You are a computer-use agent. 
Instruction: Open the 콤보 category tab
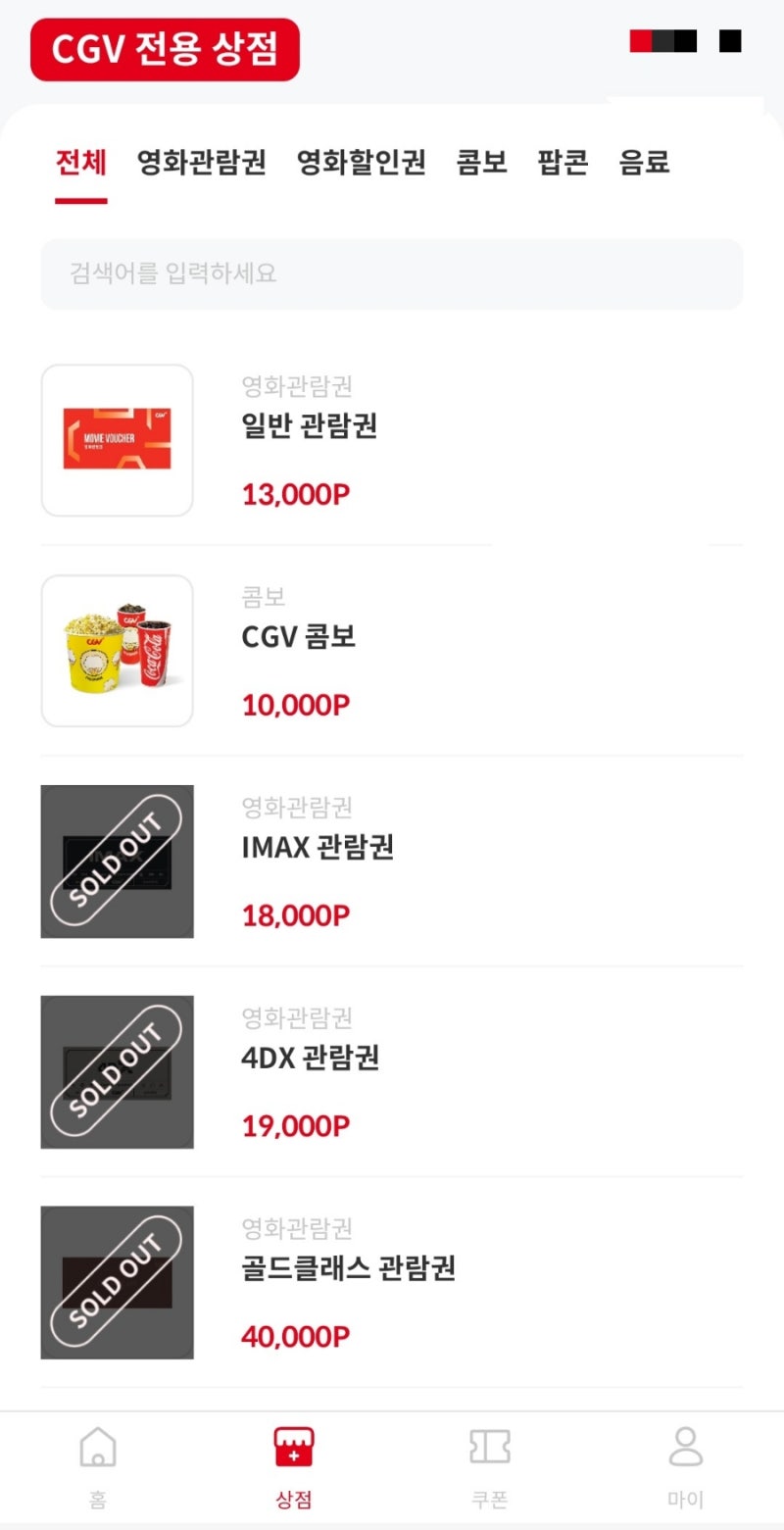(480, 165)
